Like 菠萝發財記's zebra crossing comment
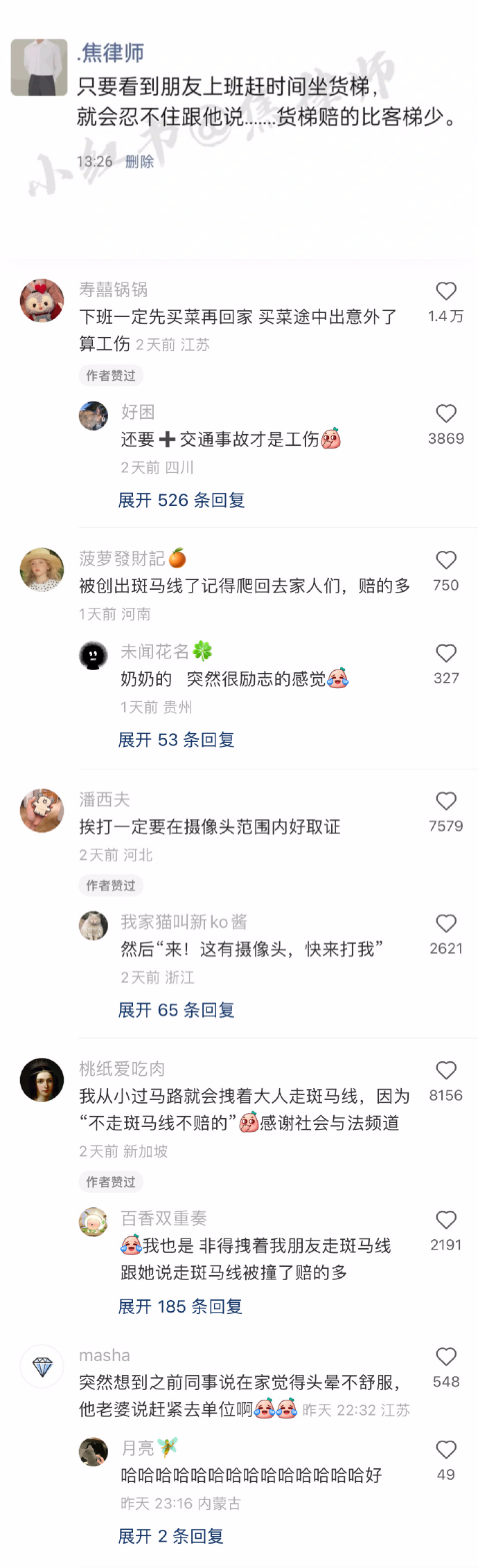Image resolution: width=478 pixels, height=1568 pixels. point(445,560)
